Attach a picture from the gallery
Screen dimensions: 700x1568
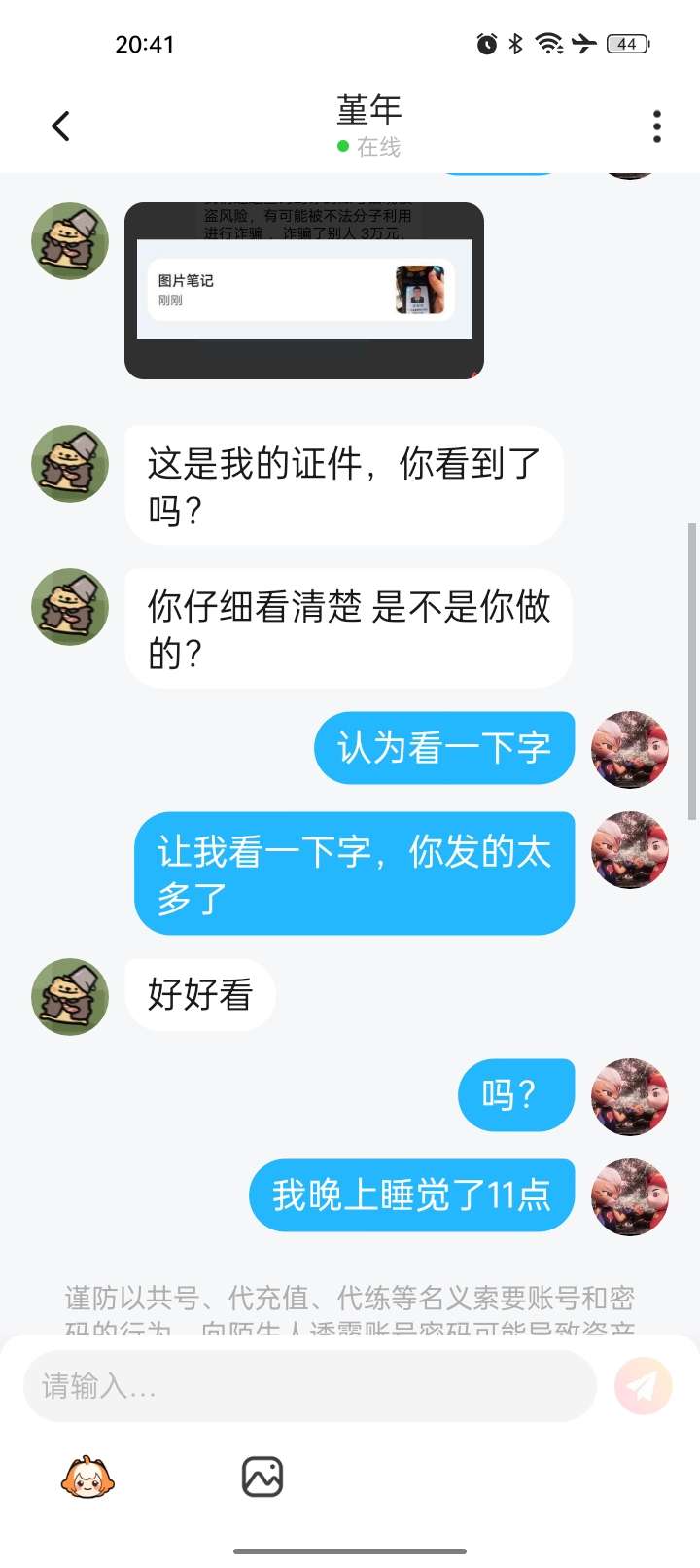[x=262, y=1478]
